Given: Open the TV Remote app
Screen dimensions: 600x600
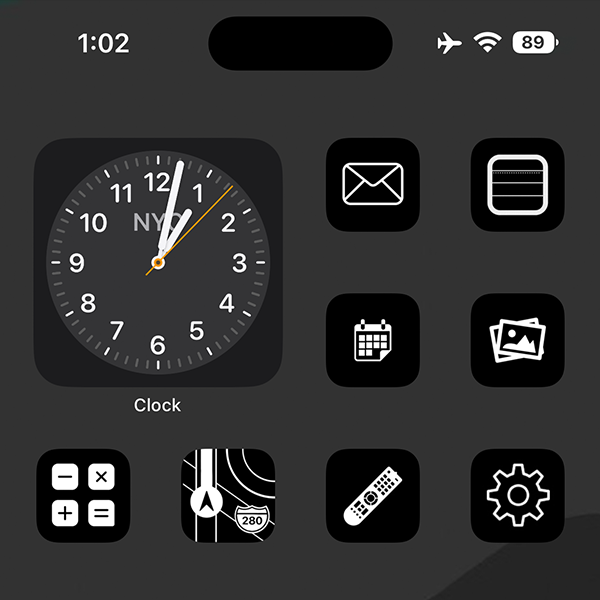Looking at the screenshot, I should tap(373, 496).
